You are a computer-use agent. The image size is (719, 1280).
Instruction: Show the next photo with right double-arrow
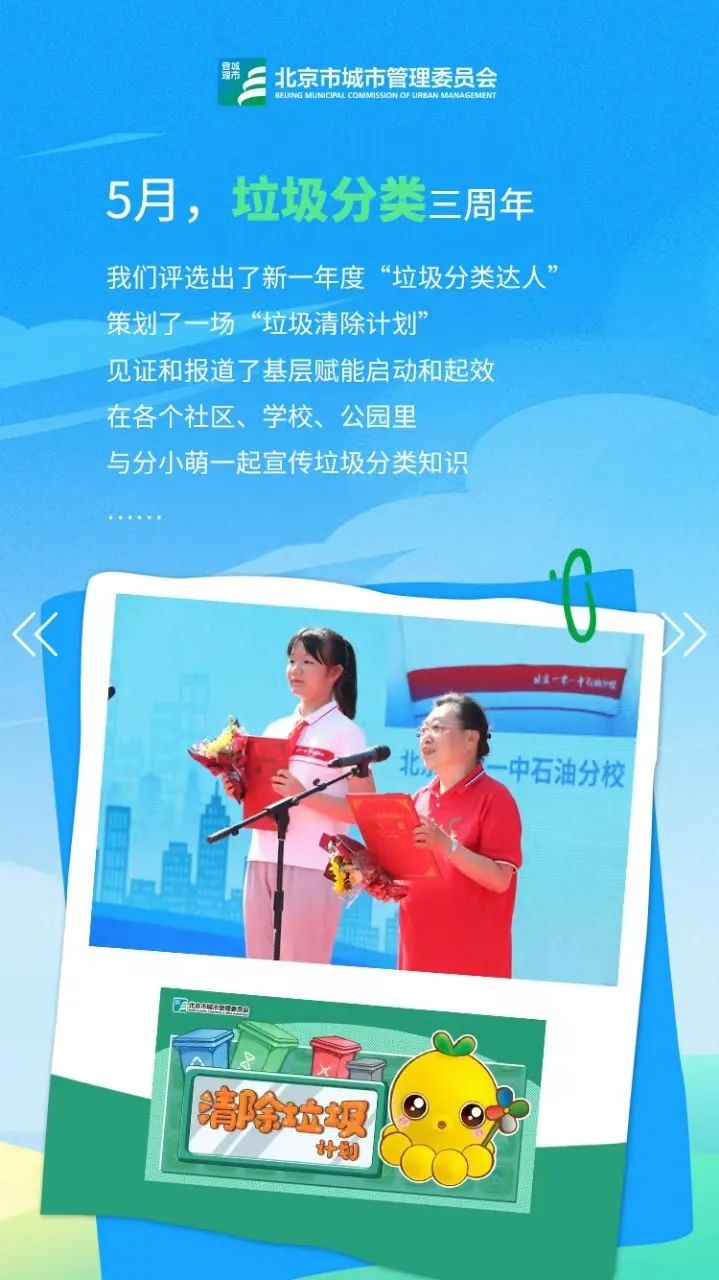(685, 634)
